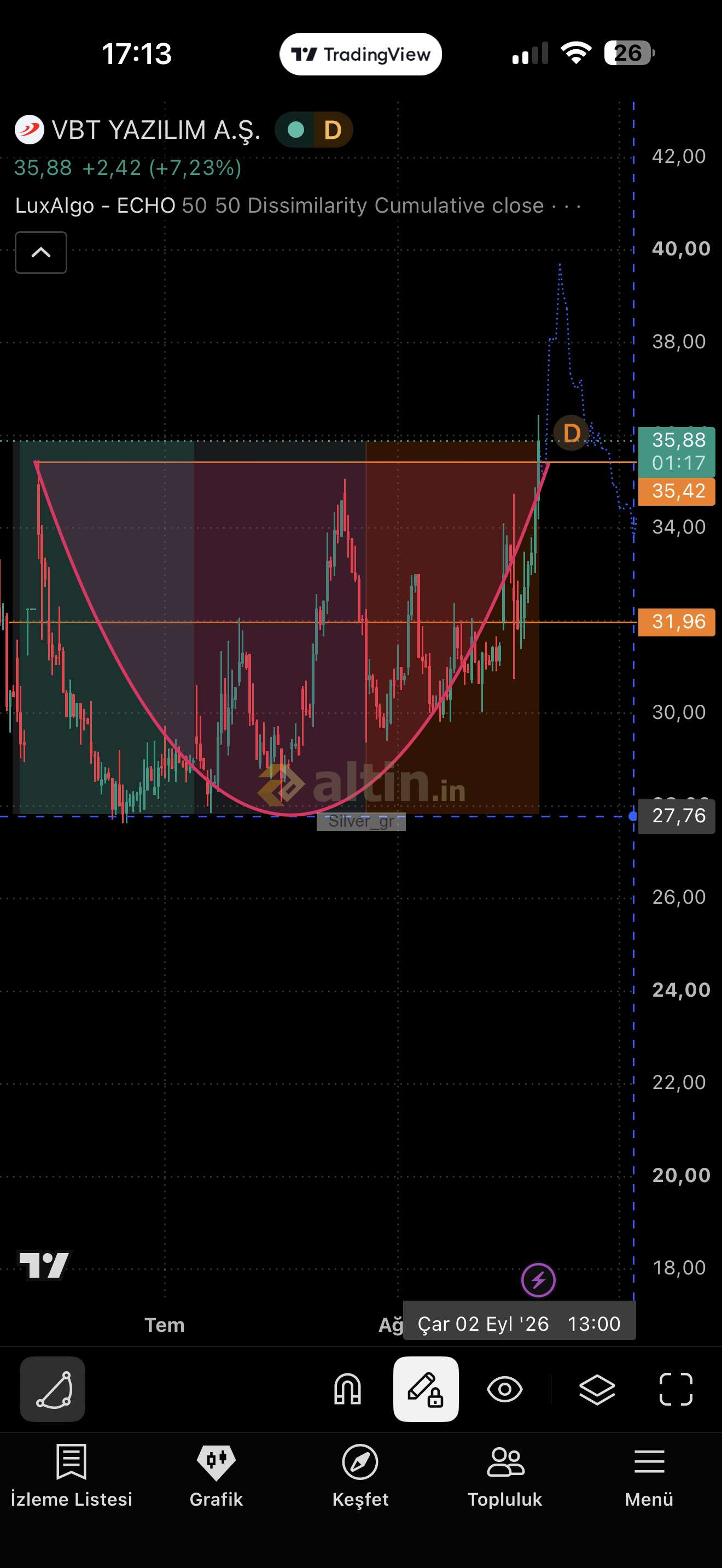
Task: Return to TradingView via the top pill
Action: (x=360, y=54)
